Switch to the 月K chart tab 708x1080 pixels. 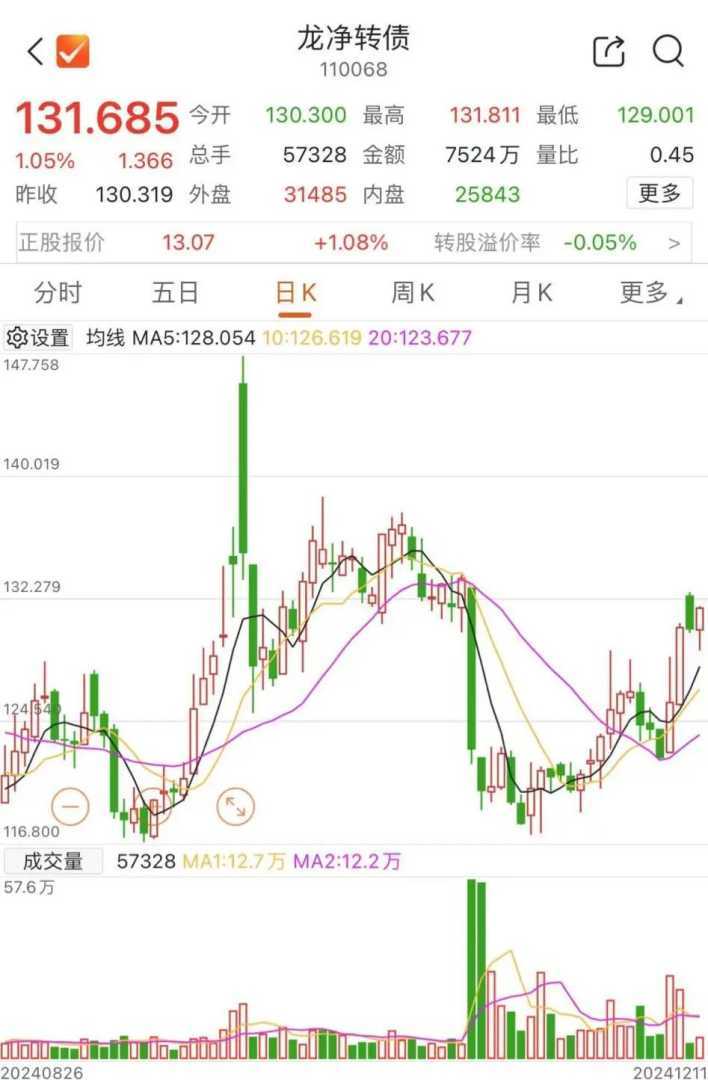point(531,293)
